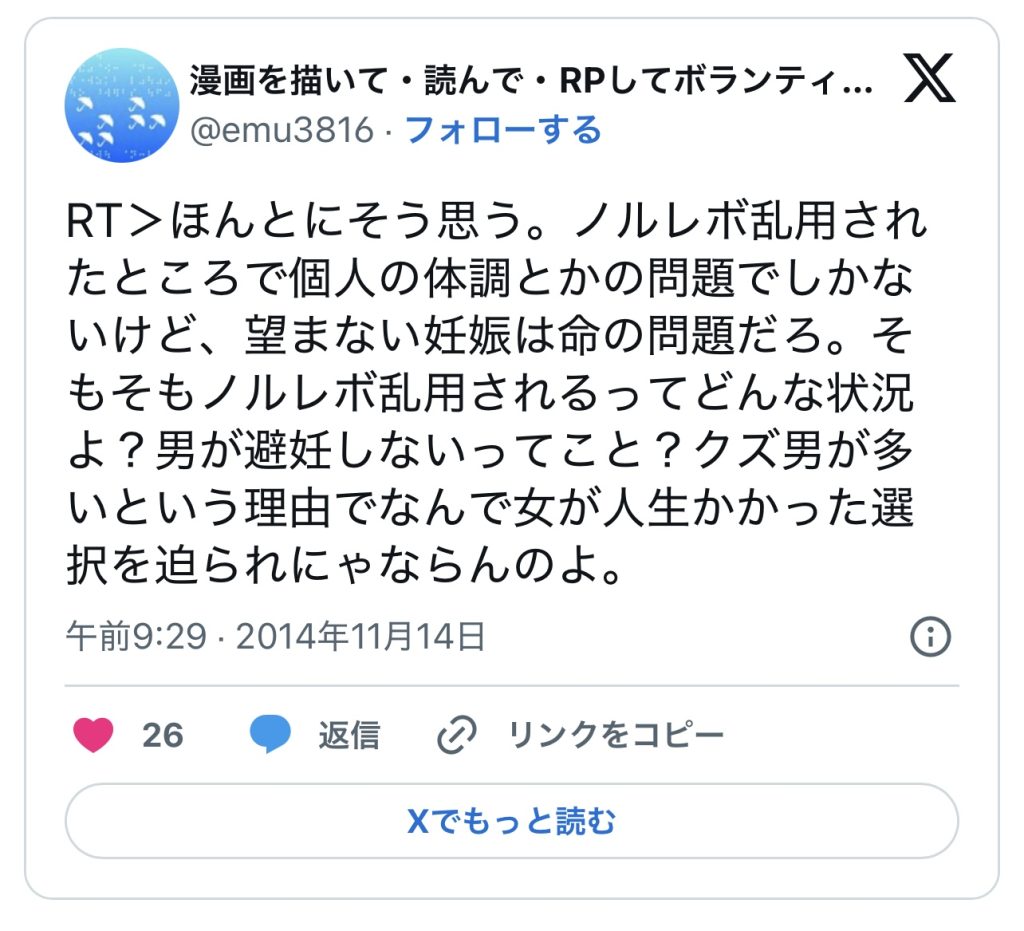Screen dimensions: 1024x931
Task: Copy the post link with リンクをコピー
Action: click(x=580, y=736)
